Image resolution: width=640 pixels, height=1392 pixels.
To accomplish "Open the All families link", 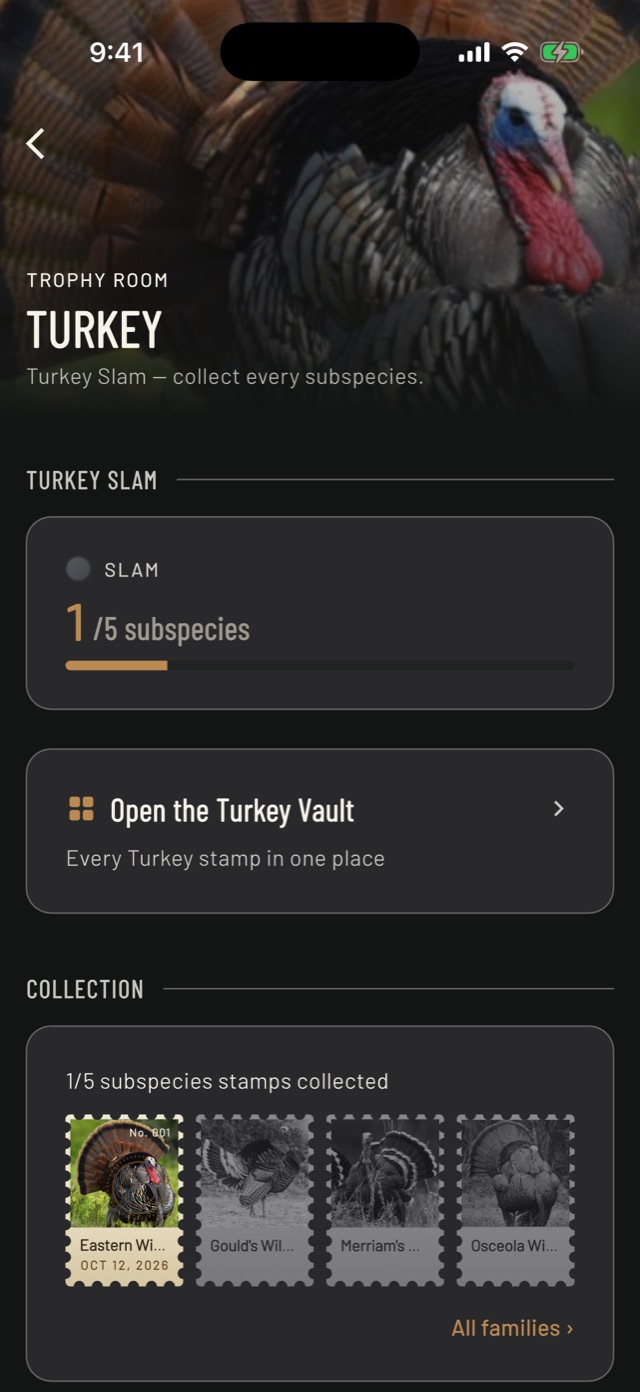I will 512,1328.
